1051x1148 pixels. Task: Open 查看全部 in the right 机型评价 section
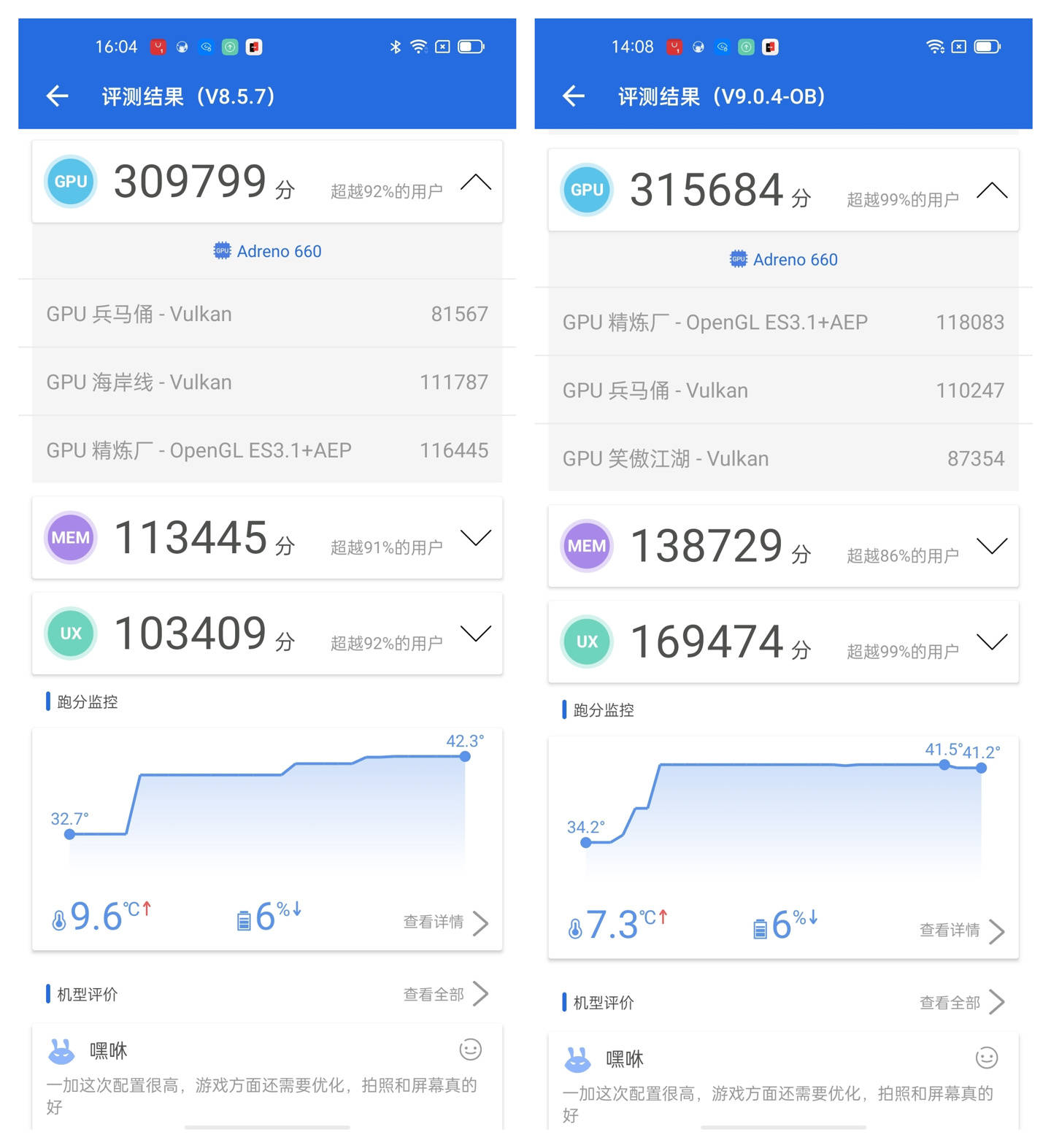(x=949, y=1002)
